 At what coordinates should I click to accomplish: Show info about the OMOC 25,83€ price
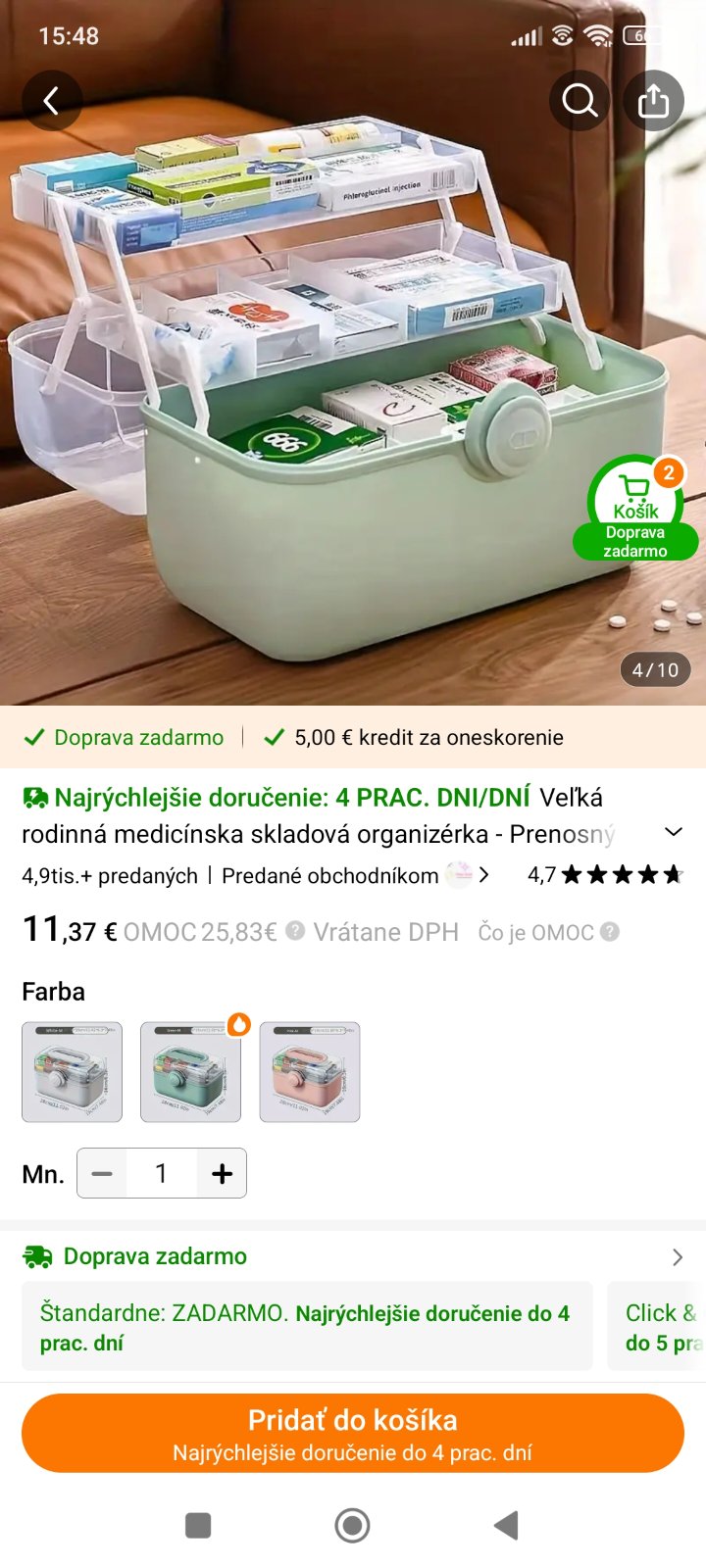tap(295, 932)
